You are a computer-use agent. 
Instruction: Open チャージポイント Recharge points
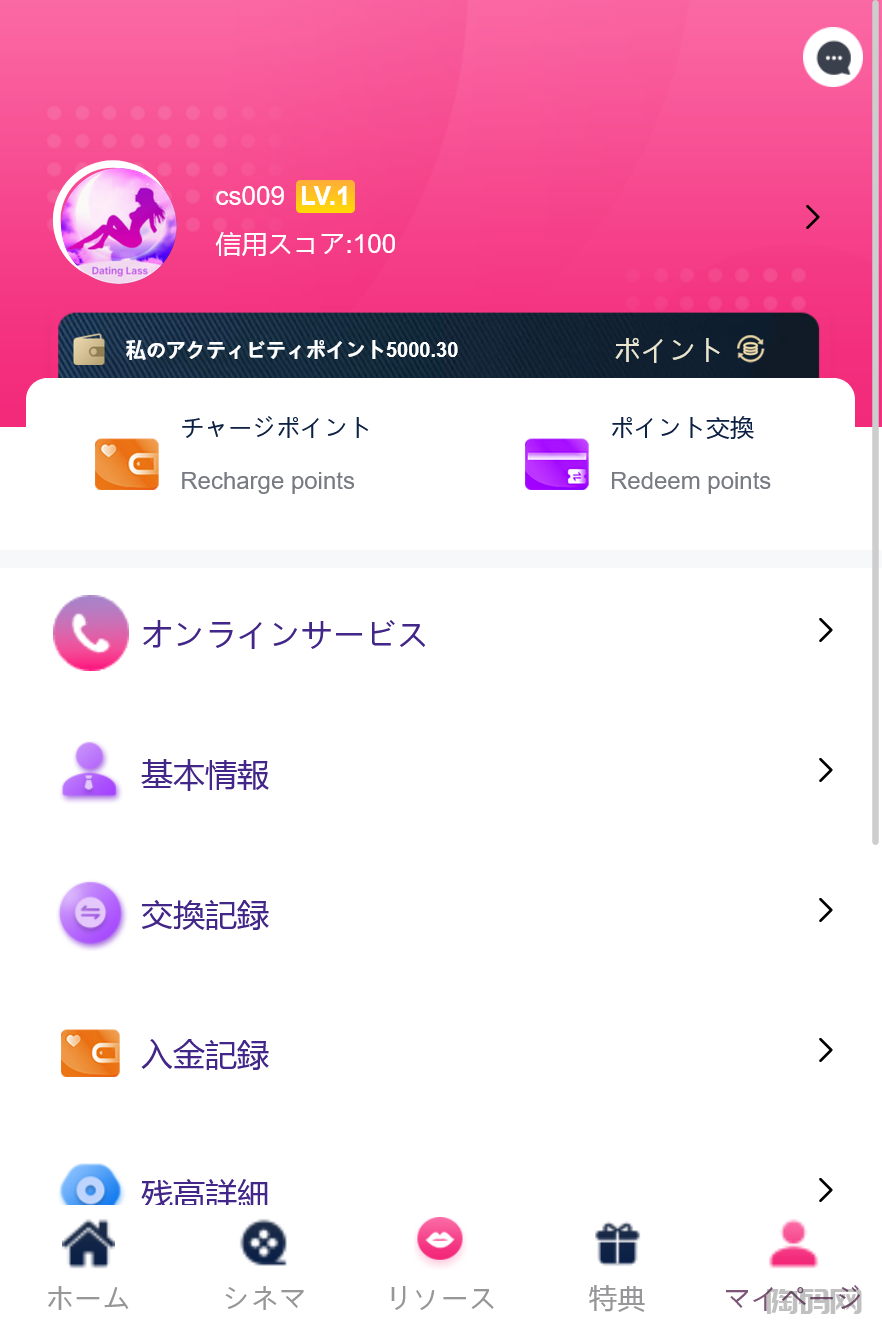tap(232, 455)
